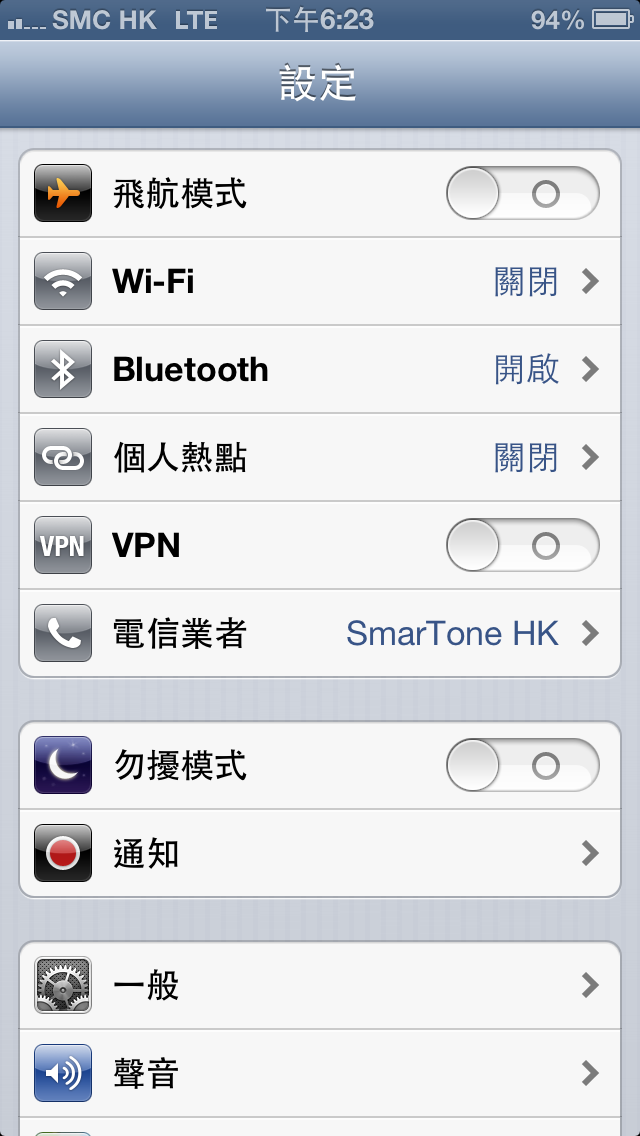Image resolution: width=640 pixels, height=1136 pixels.
Task: Open Bluetooth settings
Action: click(x=320, y=370)
